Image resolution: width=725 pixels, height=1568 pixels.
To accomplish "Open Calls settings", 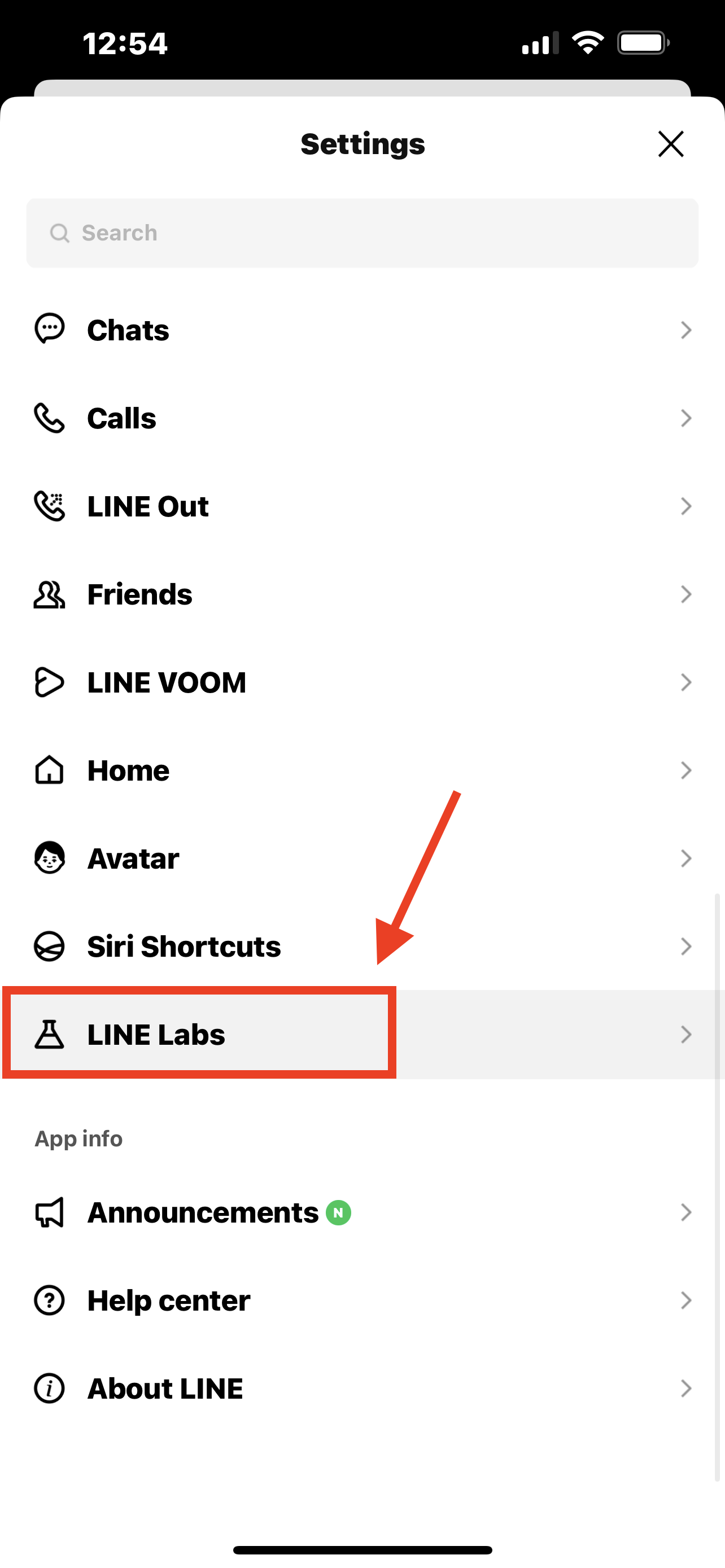I will pos(362,418).
